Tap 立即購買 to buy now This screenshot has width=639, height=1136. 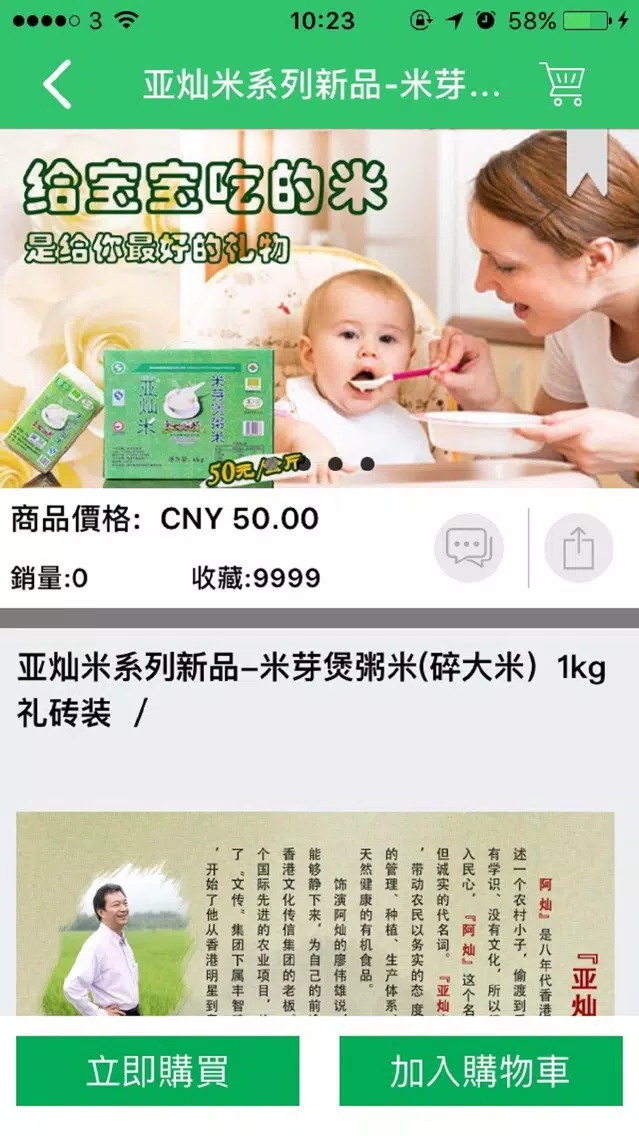pyautogui.click(x=157, y=1071)
